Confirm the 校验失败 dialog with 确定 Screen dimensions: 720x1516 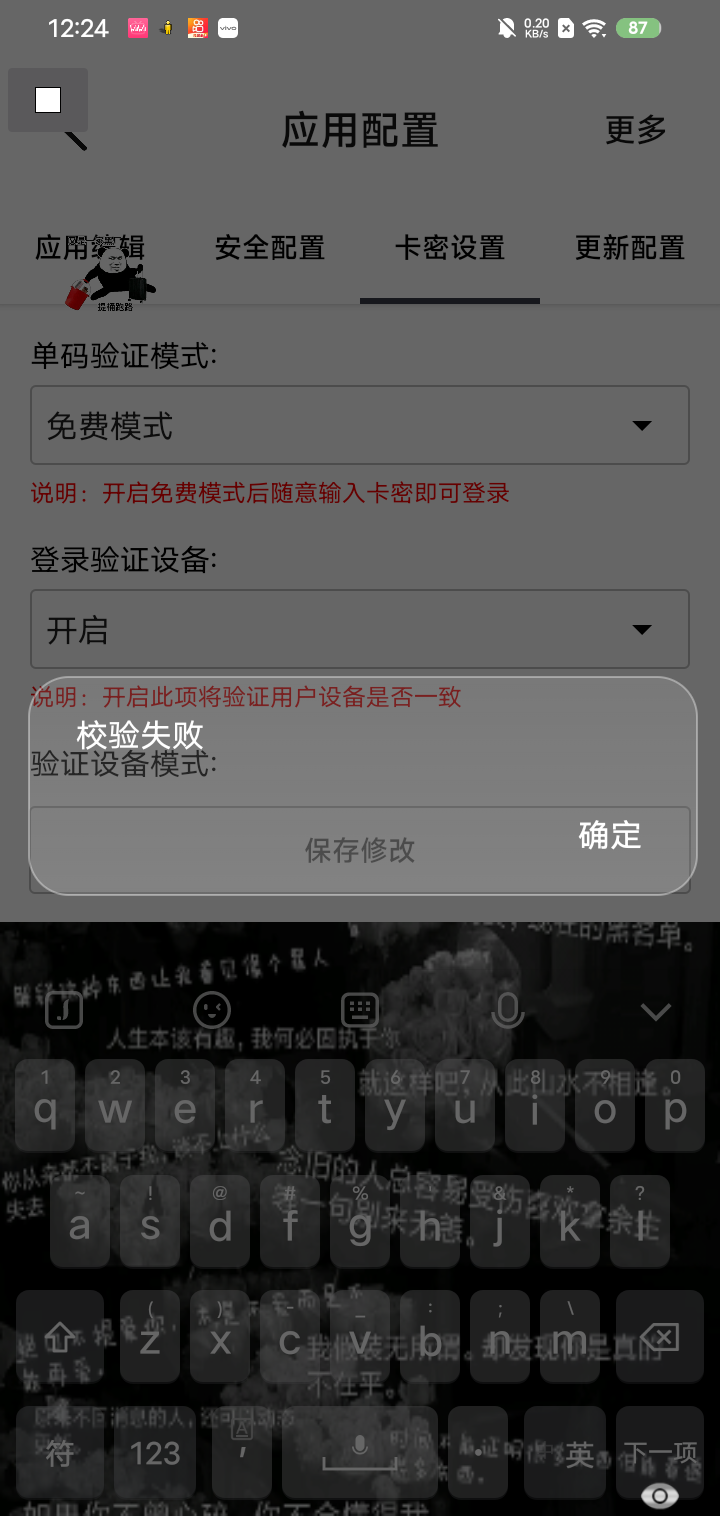[609, 835]
